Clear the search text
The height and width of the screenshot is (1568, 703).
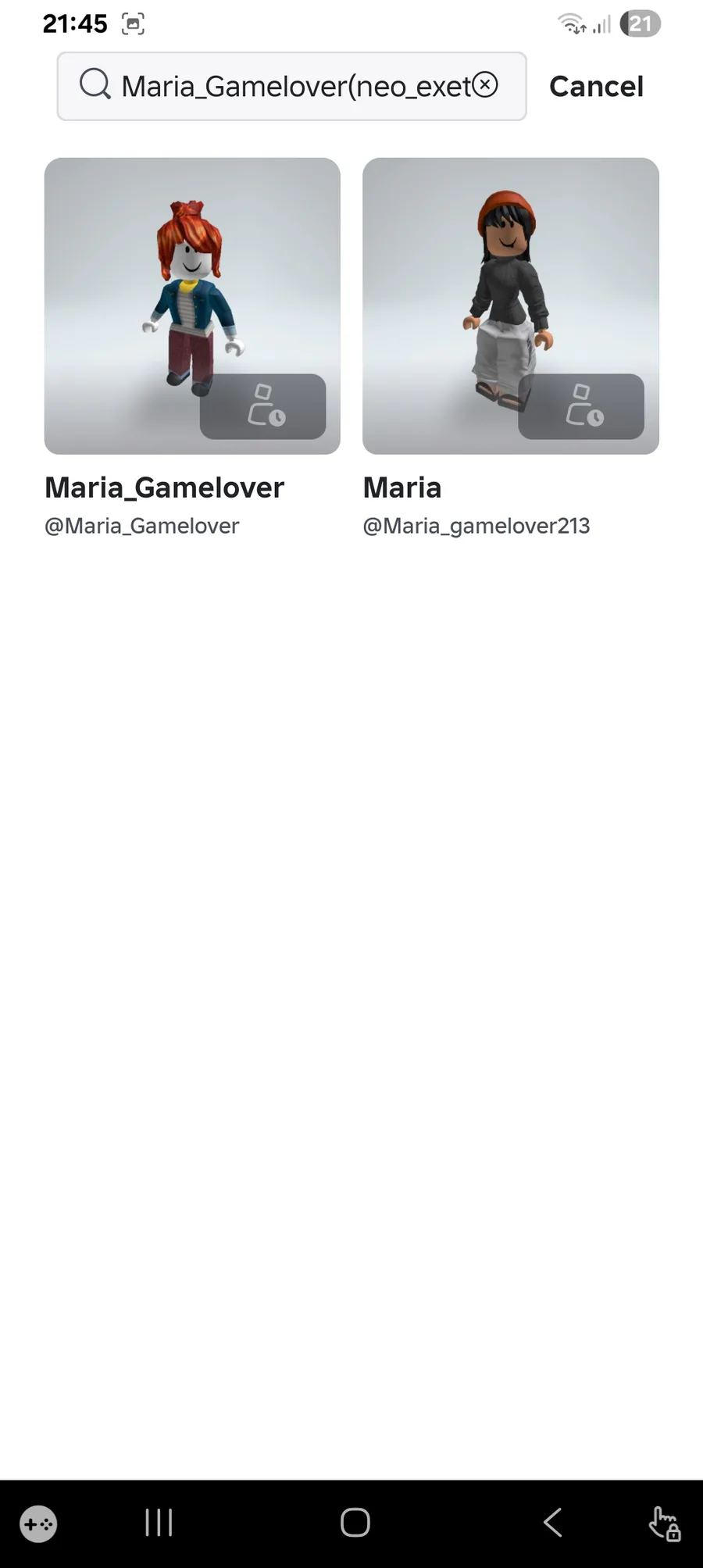pyautogui.click(x=485, y=84)
